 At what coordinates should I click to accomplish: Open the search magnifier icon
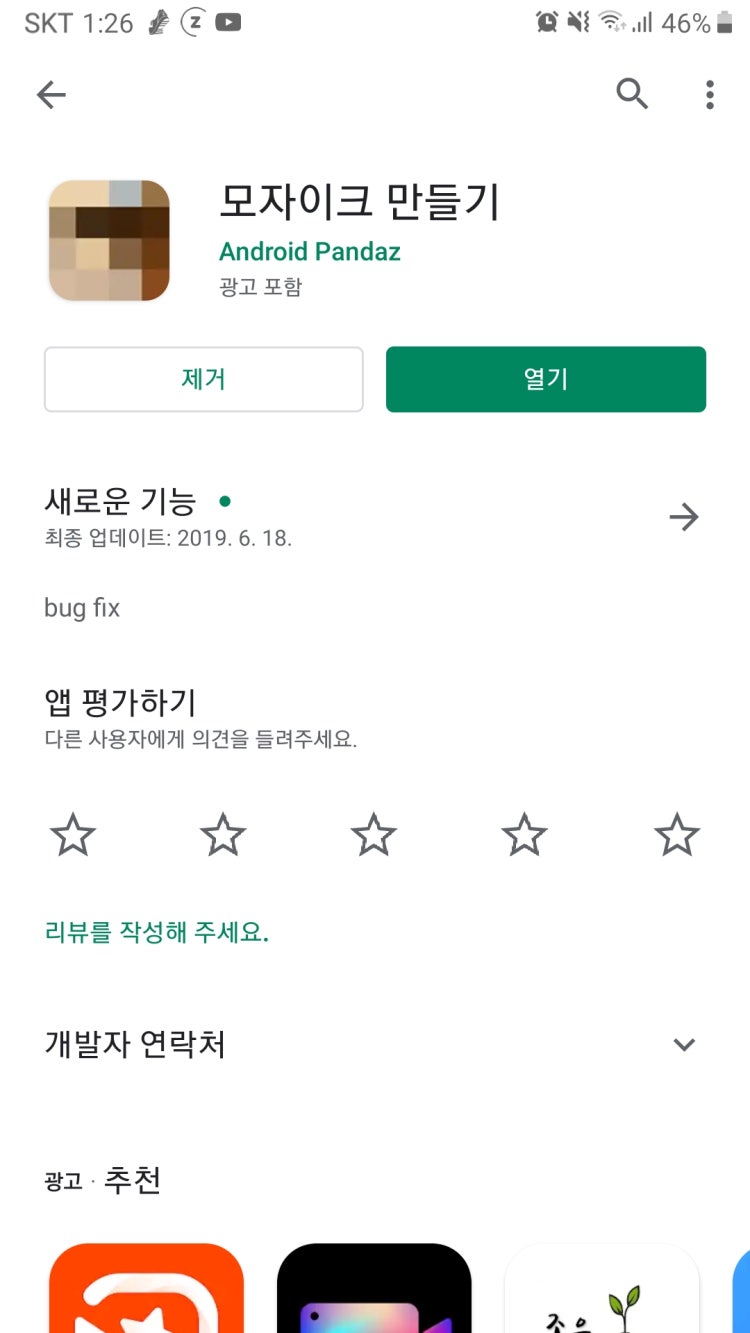tap(632, 94)
